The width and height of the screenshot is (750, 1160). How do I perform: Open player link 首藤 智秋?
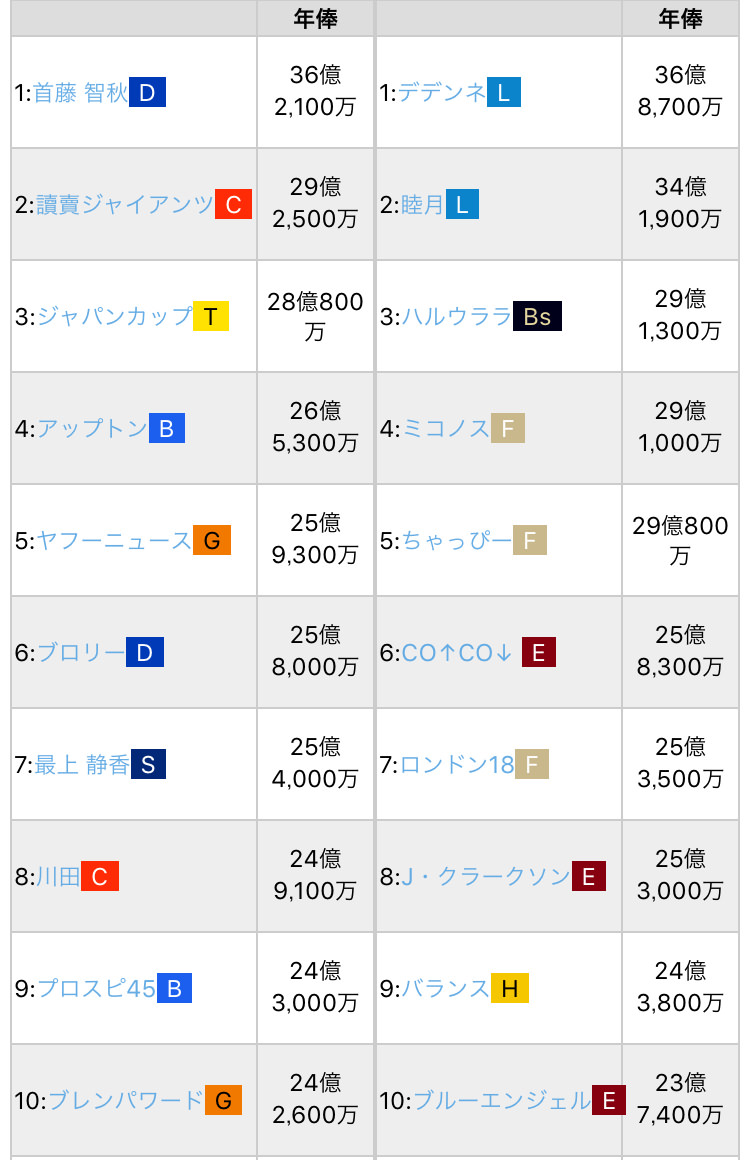[x=81, y=93]
